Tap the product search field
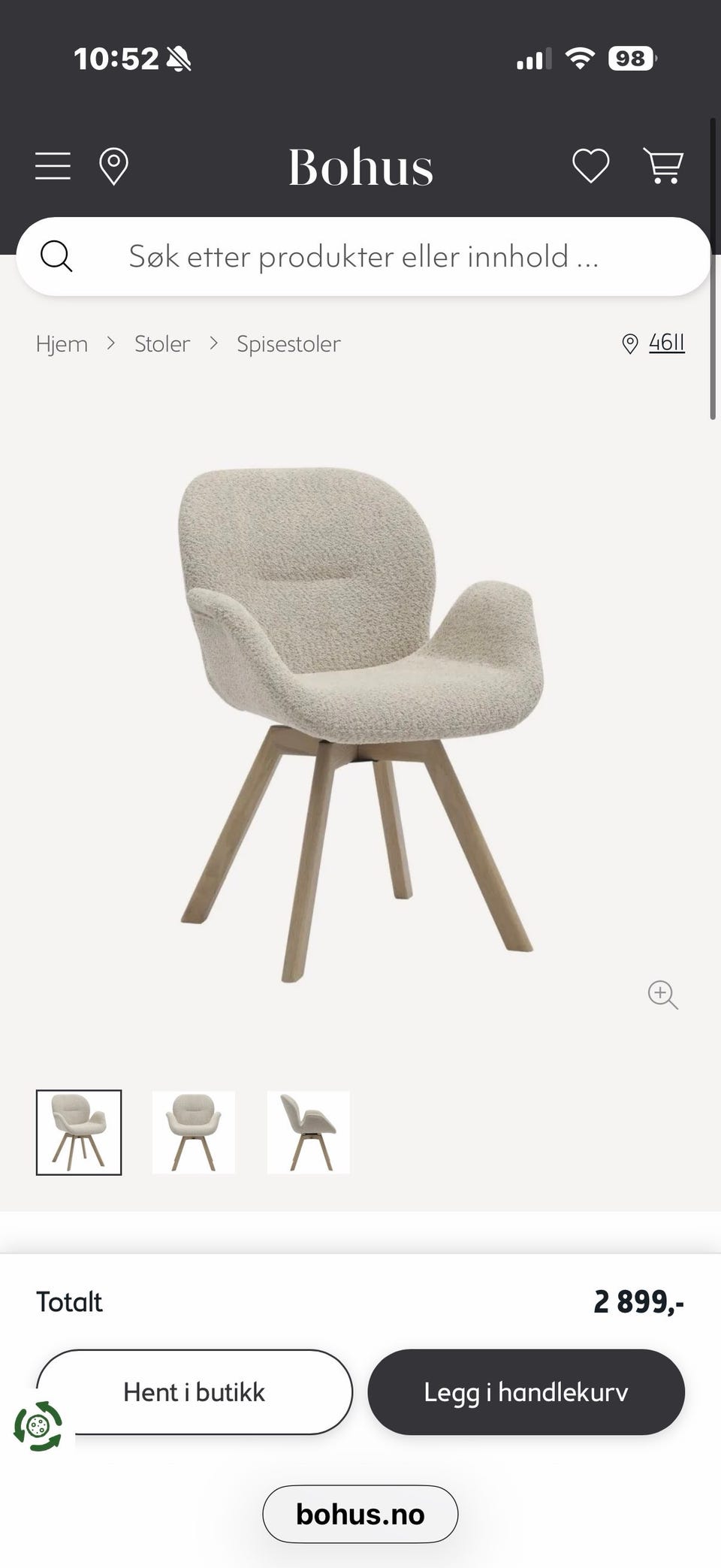 click(x=364, y=256)
